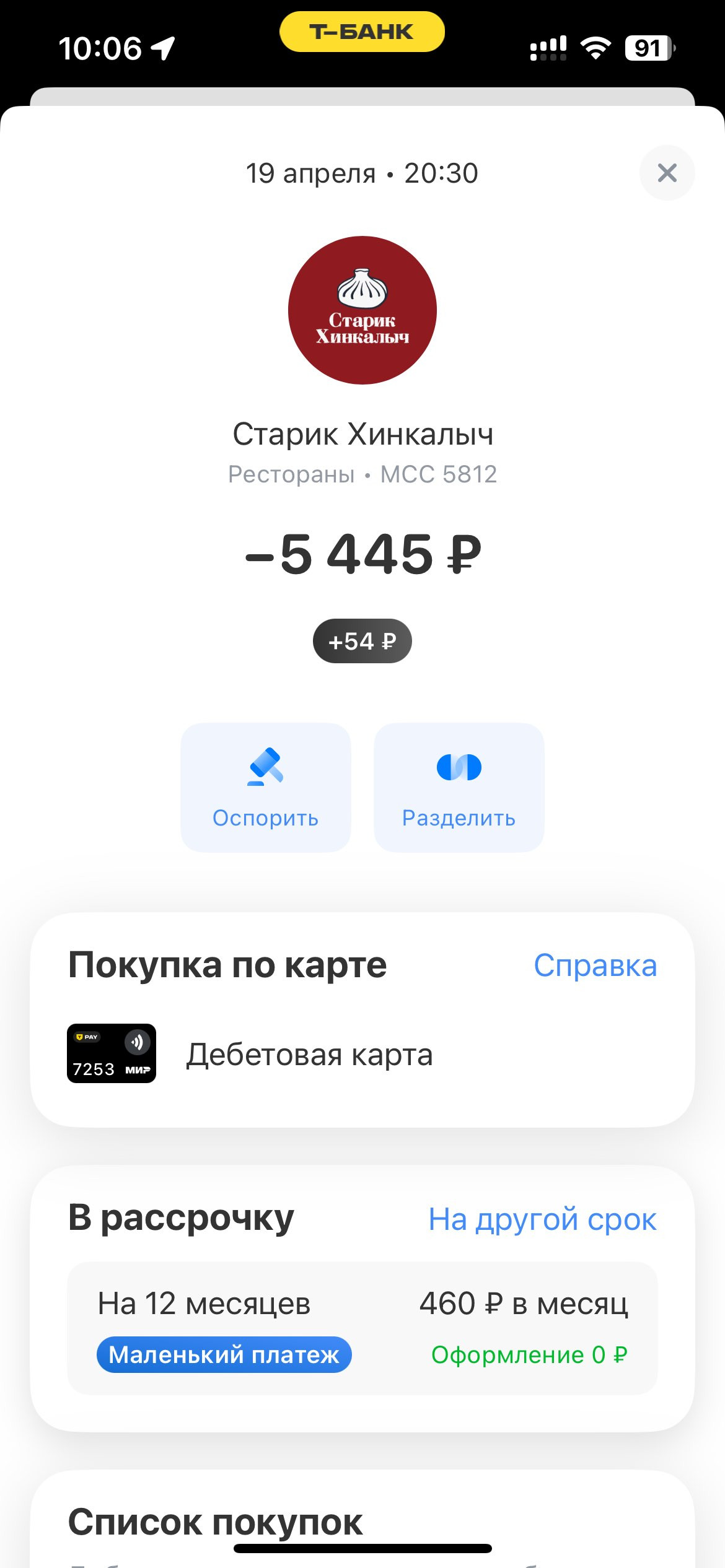The height and width of the screenshot is (1568, 725).
Task: Open the Старик Хинкалыч merchant logo
Action: tap(362, 310)
